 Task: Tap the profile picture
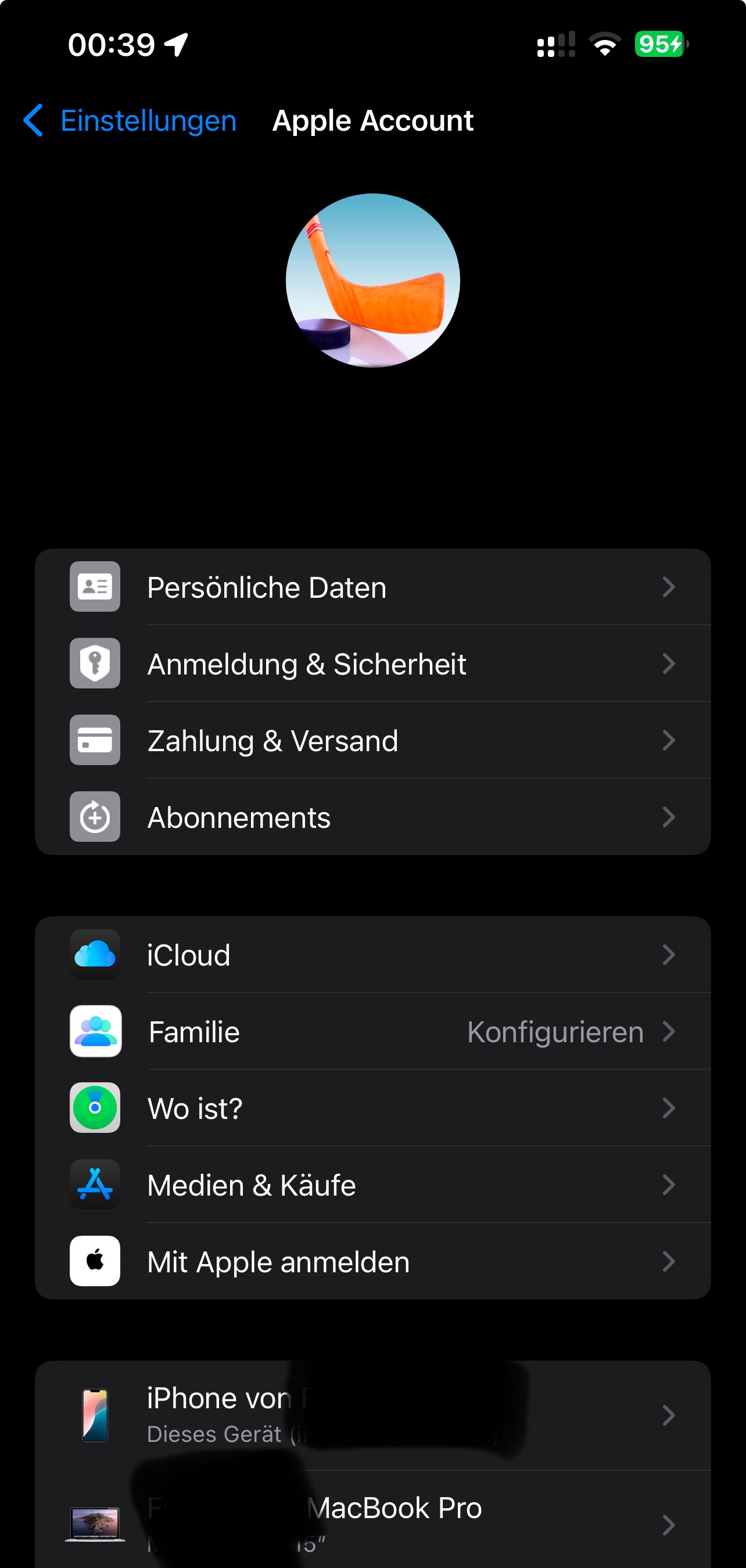click(x=372, y=281)
